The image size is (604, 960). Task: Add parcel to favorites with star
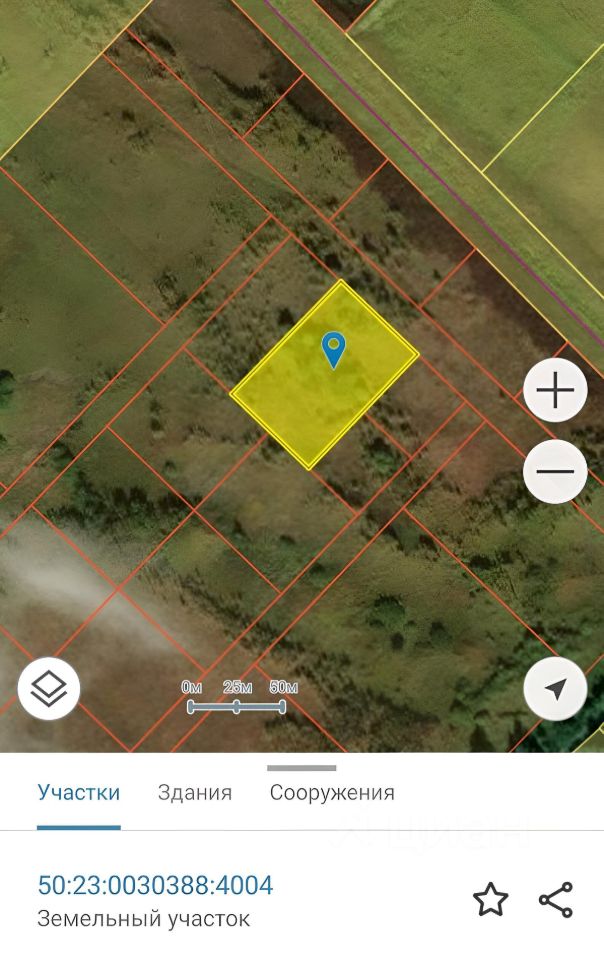pyautogui.click(x=490, y=900)
